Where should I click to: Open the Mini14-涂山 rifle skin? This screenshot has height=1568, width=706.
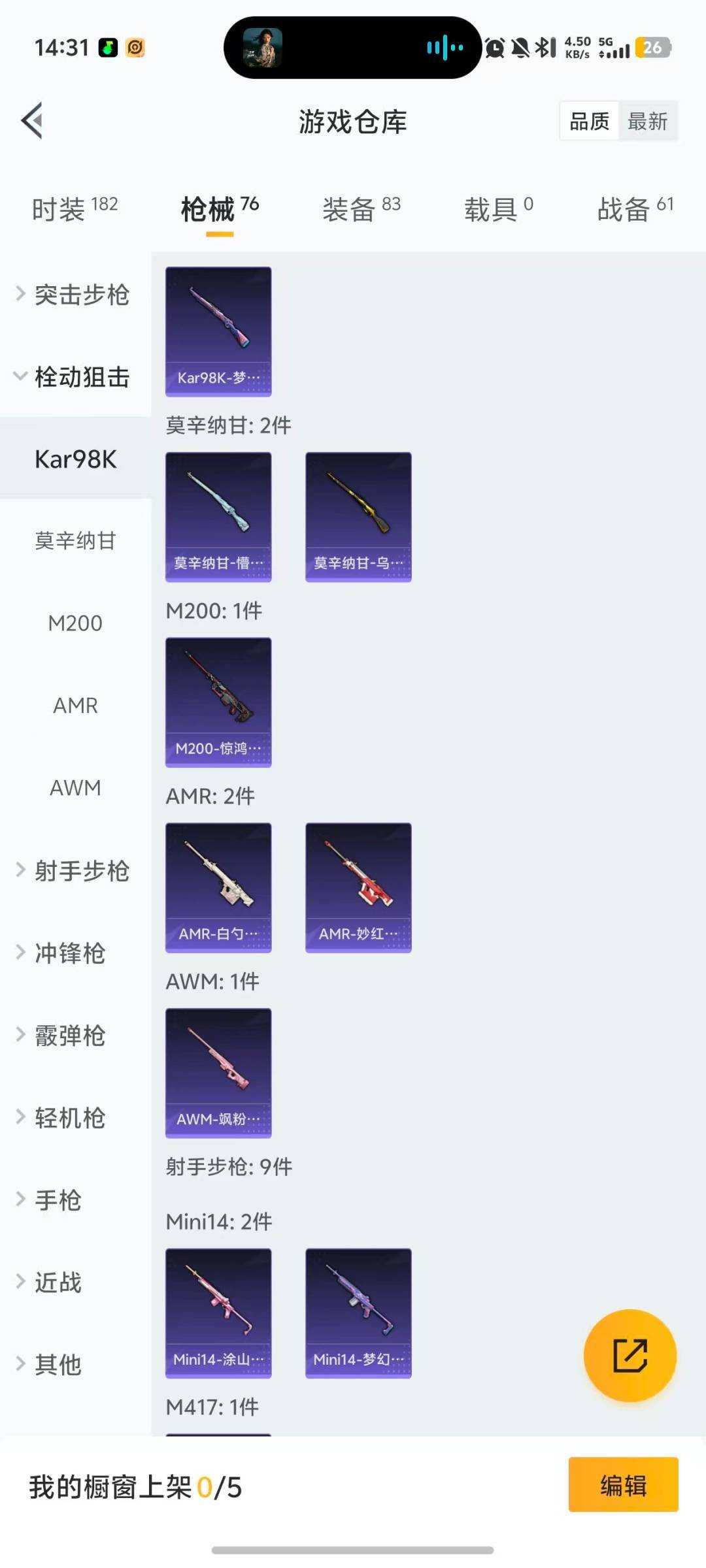(x=218, y=1311)
